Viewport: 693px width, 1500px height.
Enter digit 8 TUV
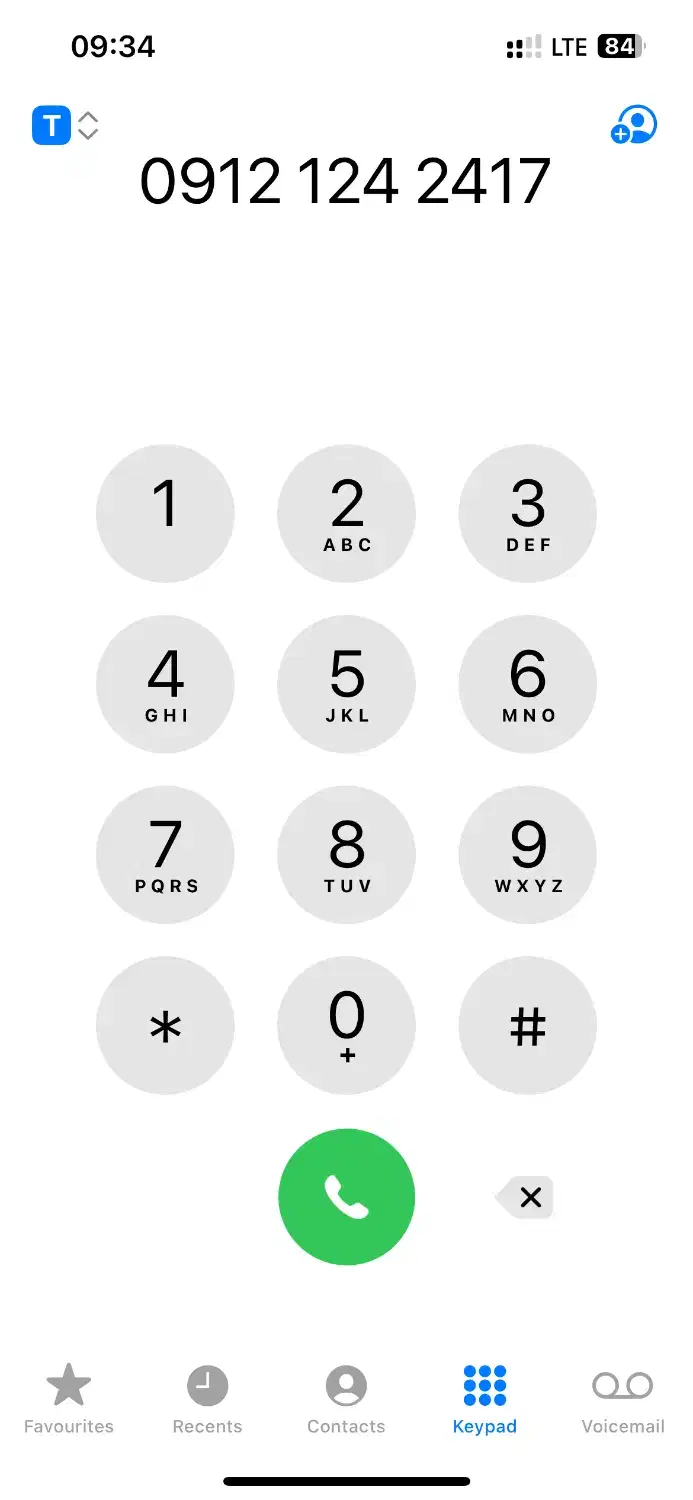click(x=346, y=855)
